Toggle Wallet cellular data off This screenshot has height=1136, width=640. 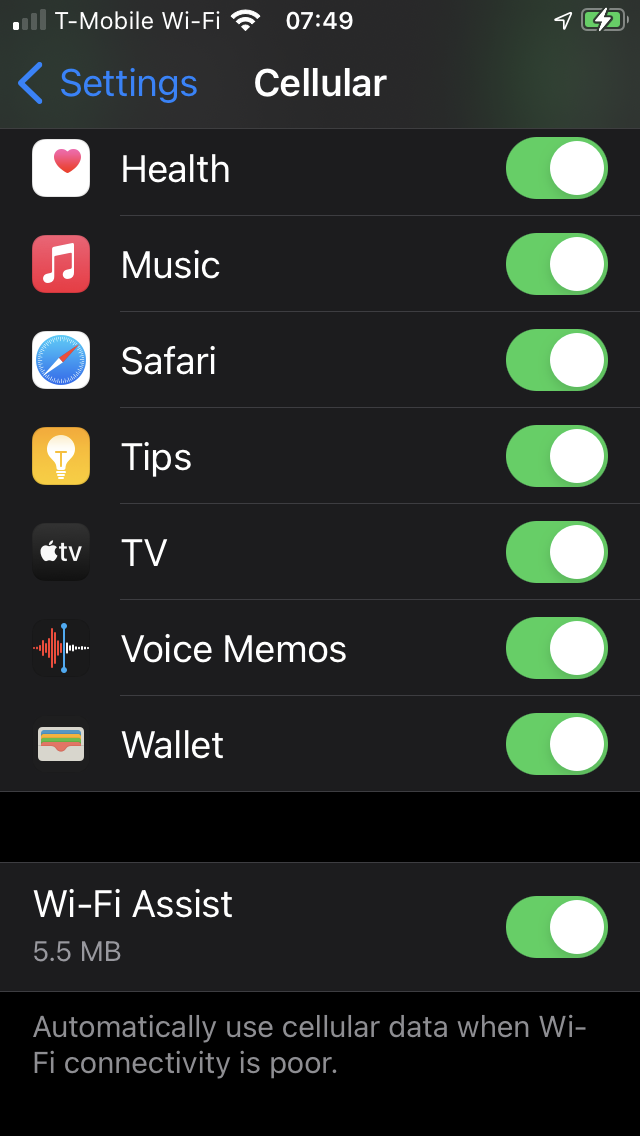point(556,745)
